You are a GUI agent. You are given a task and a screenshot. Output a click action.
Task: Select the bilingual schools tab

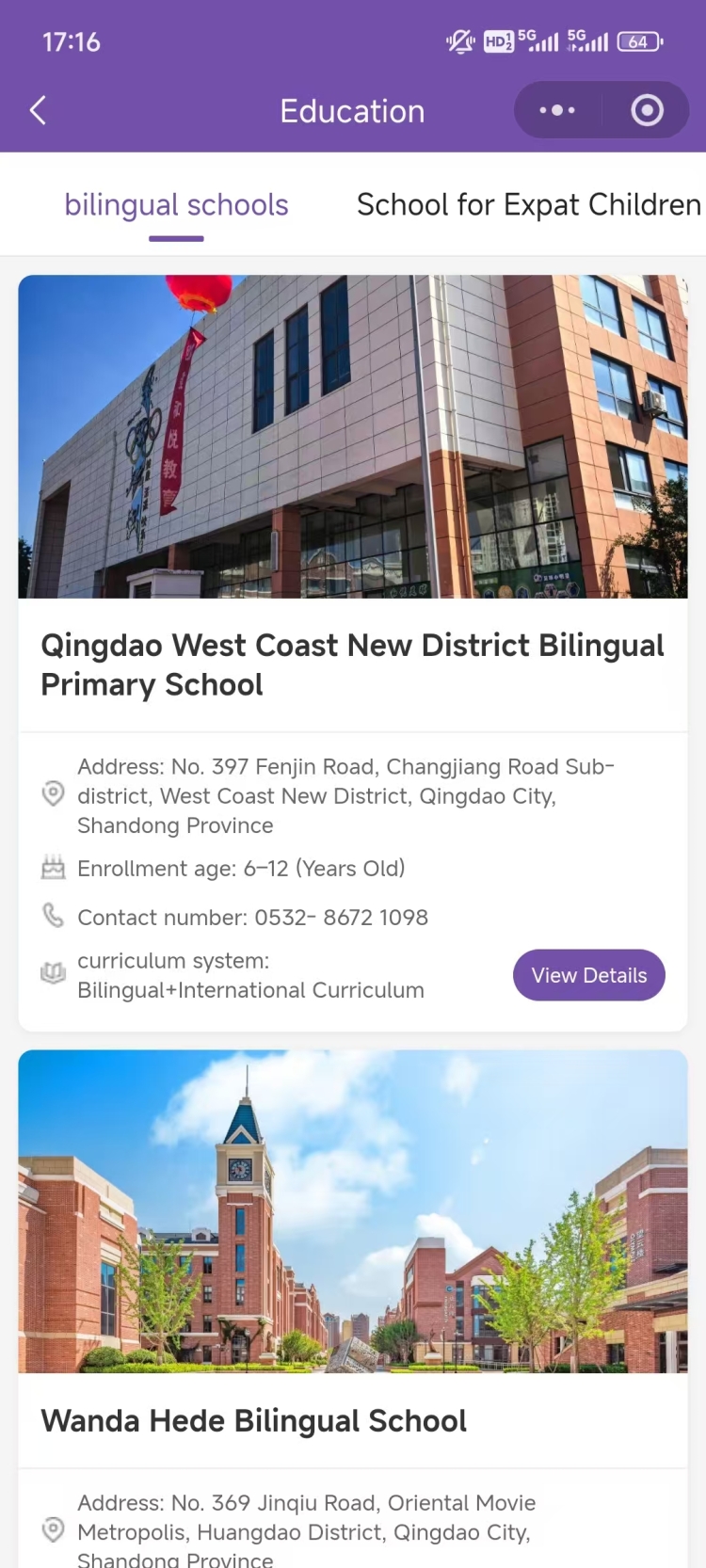[x=176, y=205]
